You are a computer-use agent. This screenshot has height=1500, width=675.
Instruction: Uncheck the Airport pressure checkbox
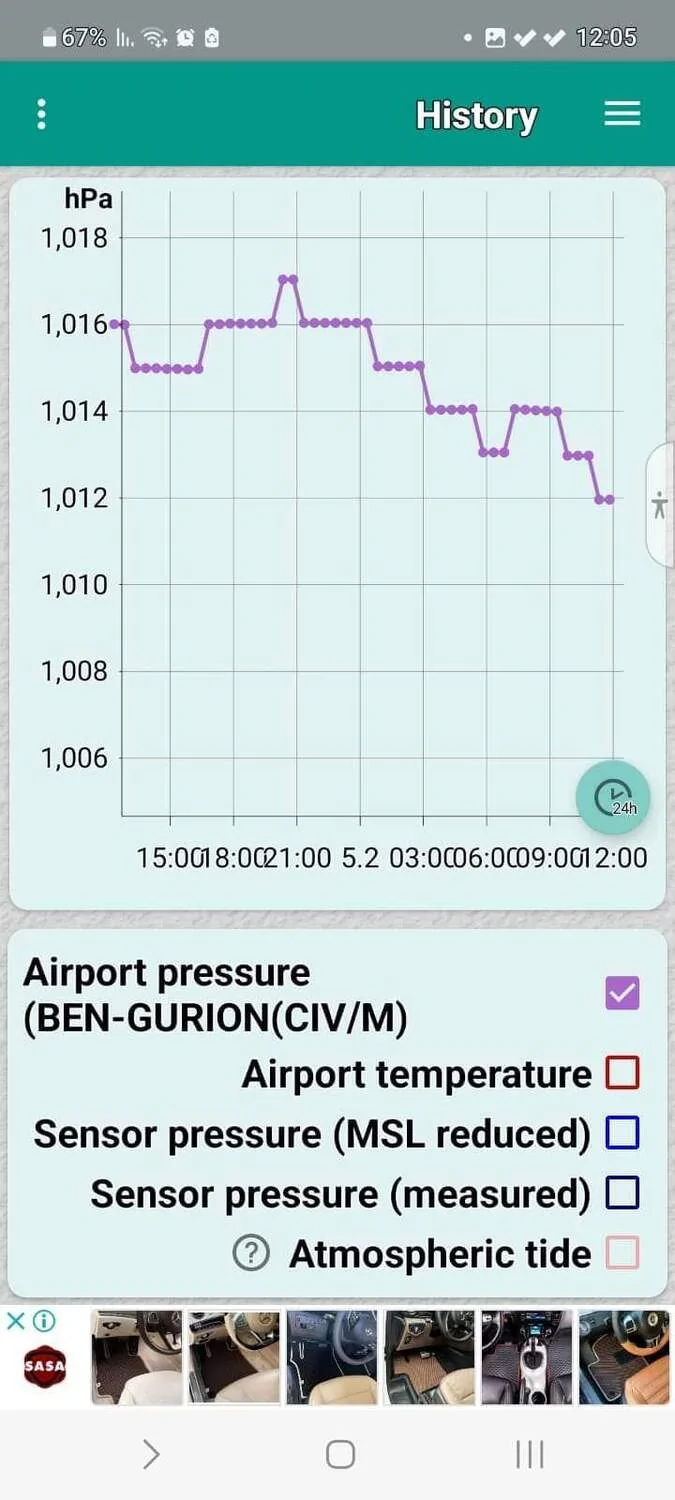pyautogui.click(x=622, y=993)
